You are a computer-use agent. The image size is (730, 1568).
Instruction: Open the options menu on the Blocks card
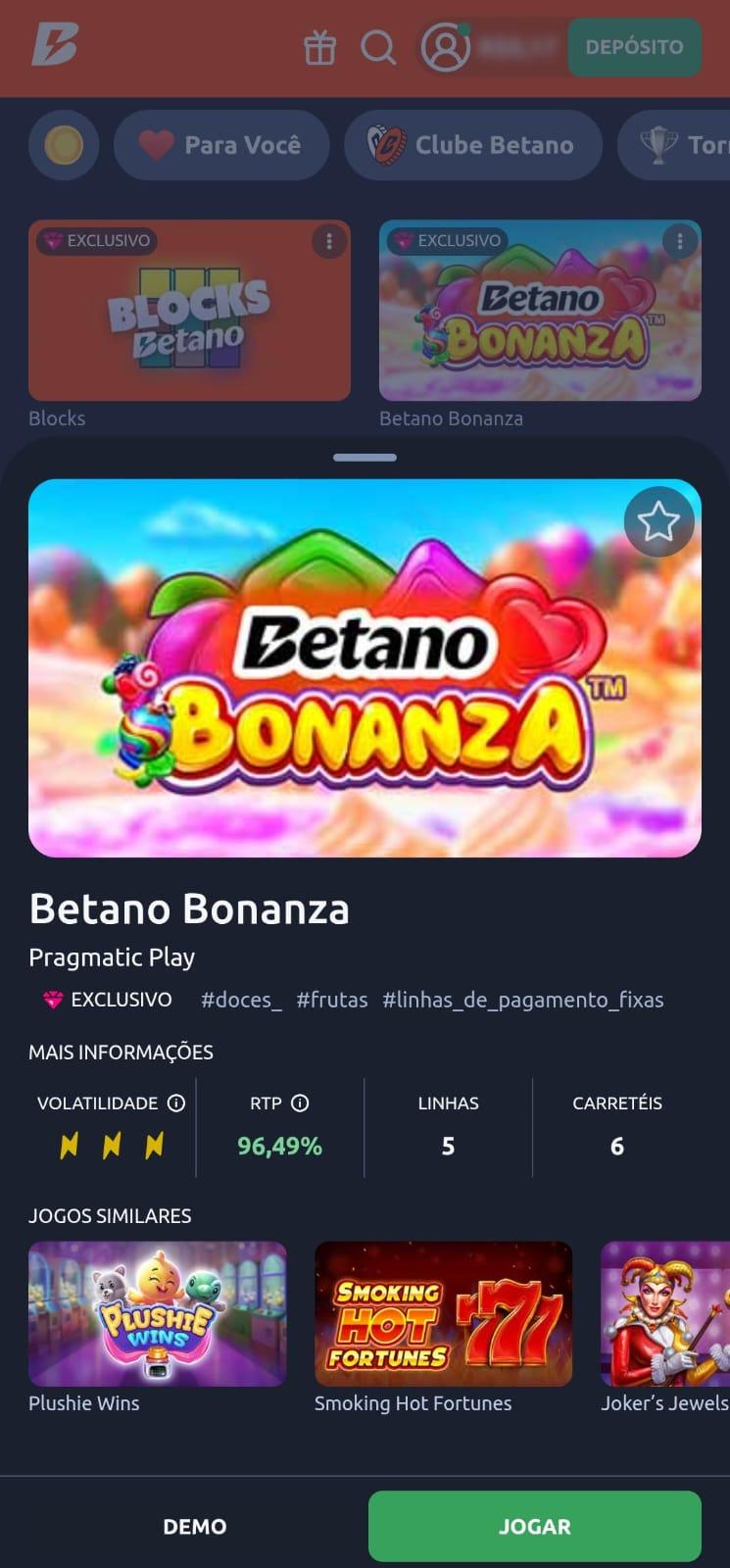point(328,241)
